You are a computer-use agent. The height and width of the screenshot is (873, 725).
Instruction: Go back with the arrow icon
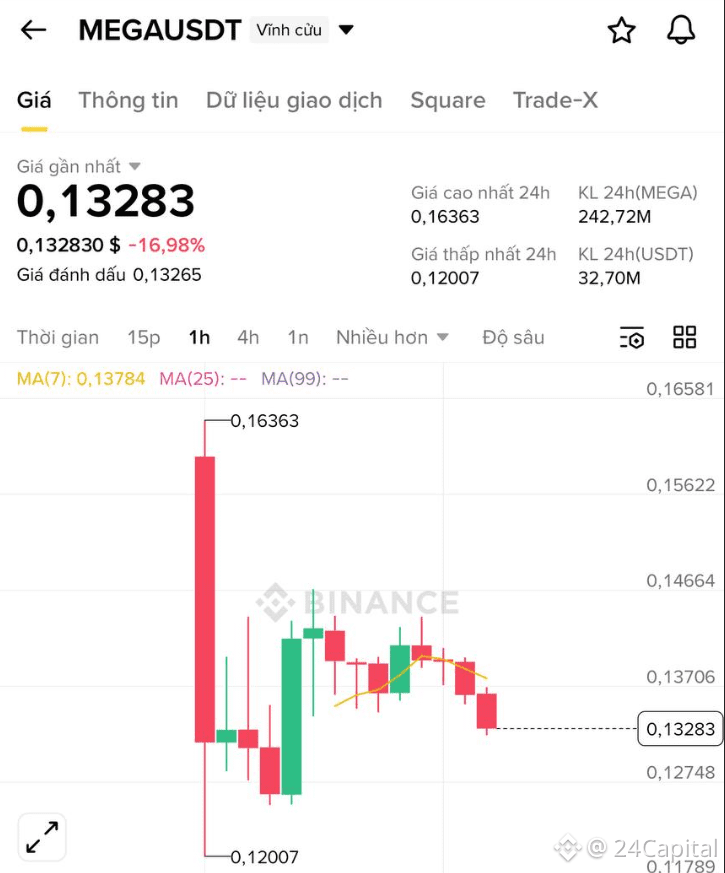(x=34, y=30)
